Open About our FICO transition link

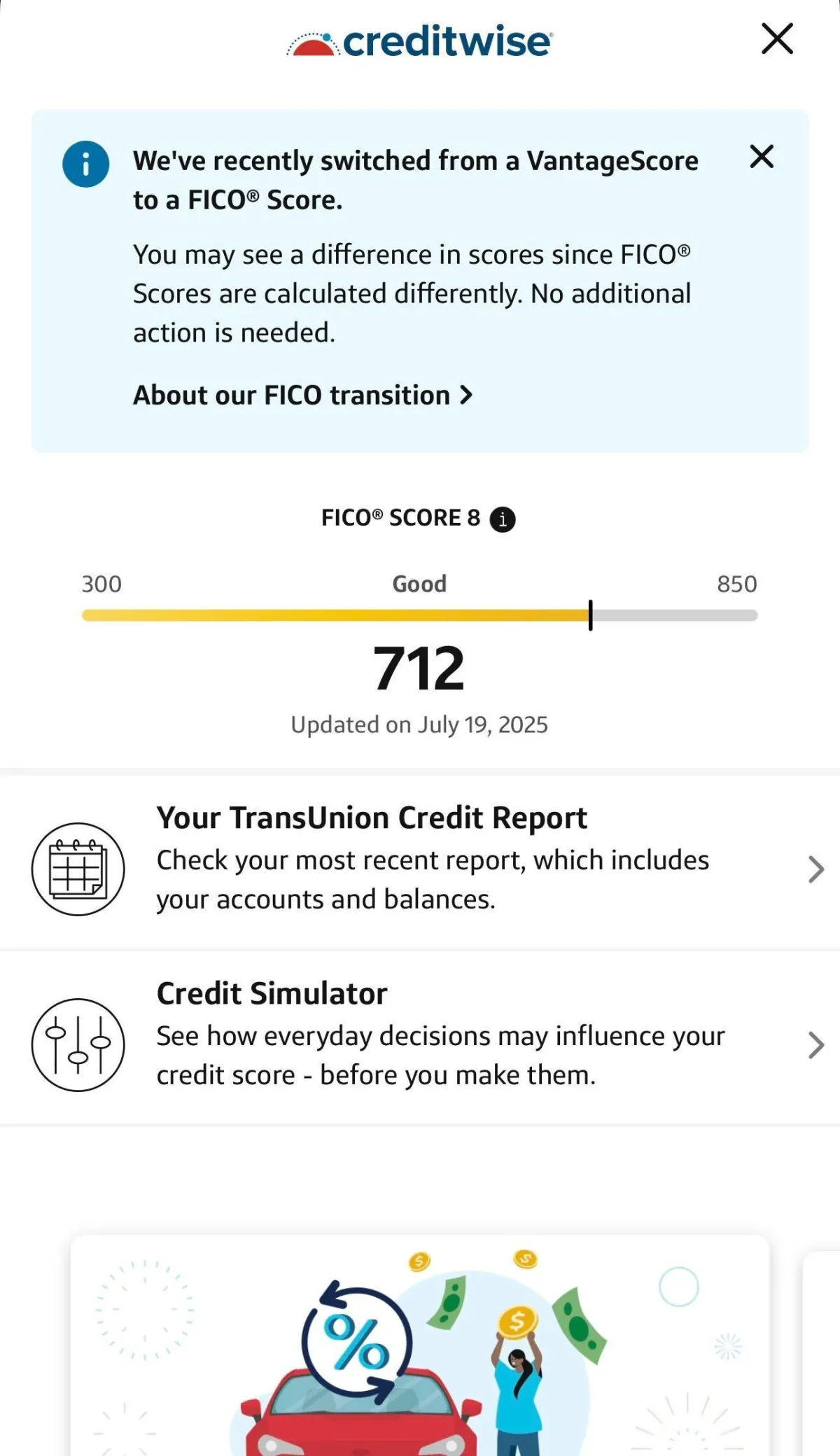302,395
